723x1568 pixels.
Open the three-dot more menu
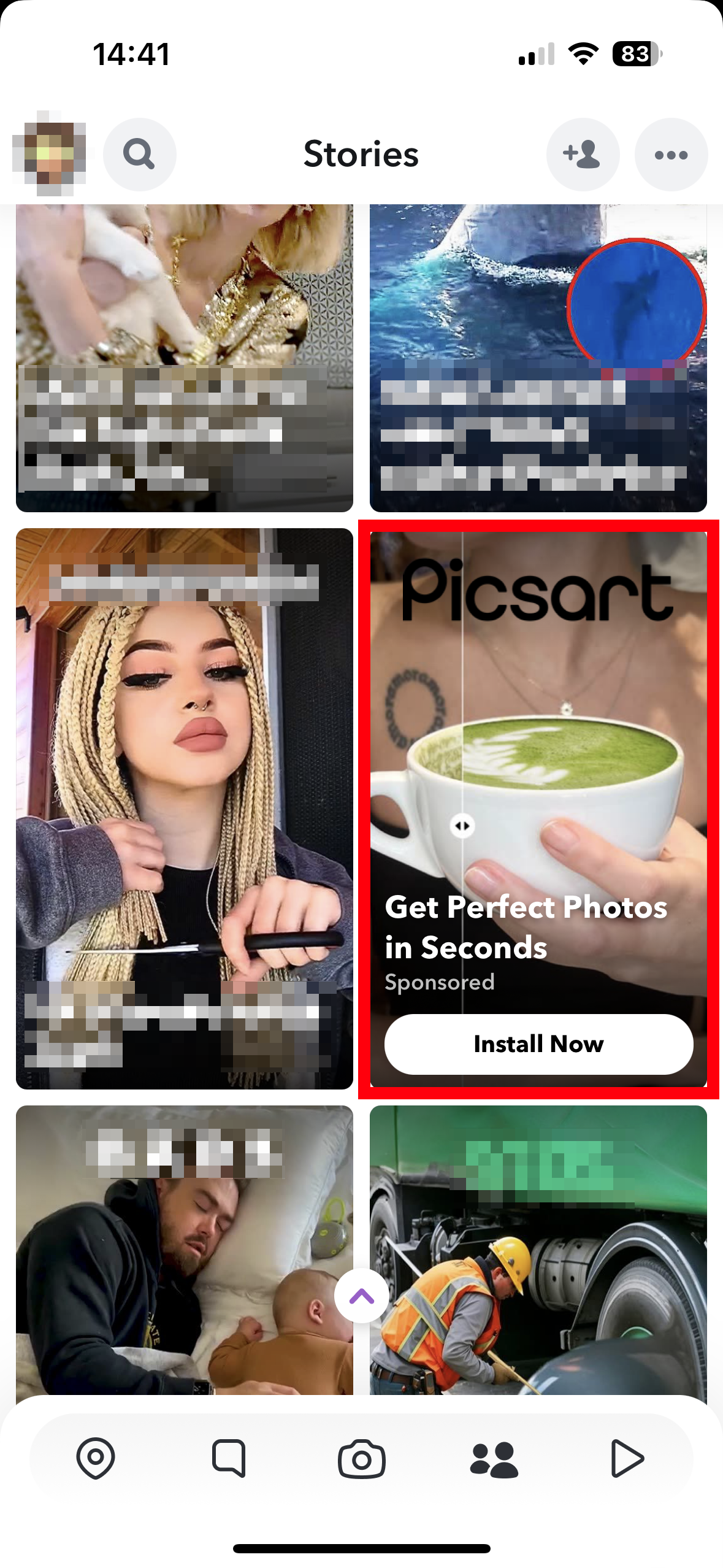click(671, 155)
